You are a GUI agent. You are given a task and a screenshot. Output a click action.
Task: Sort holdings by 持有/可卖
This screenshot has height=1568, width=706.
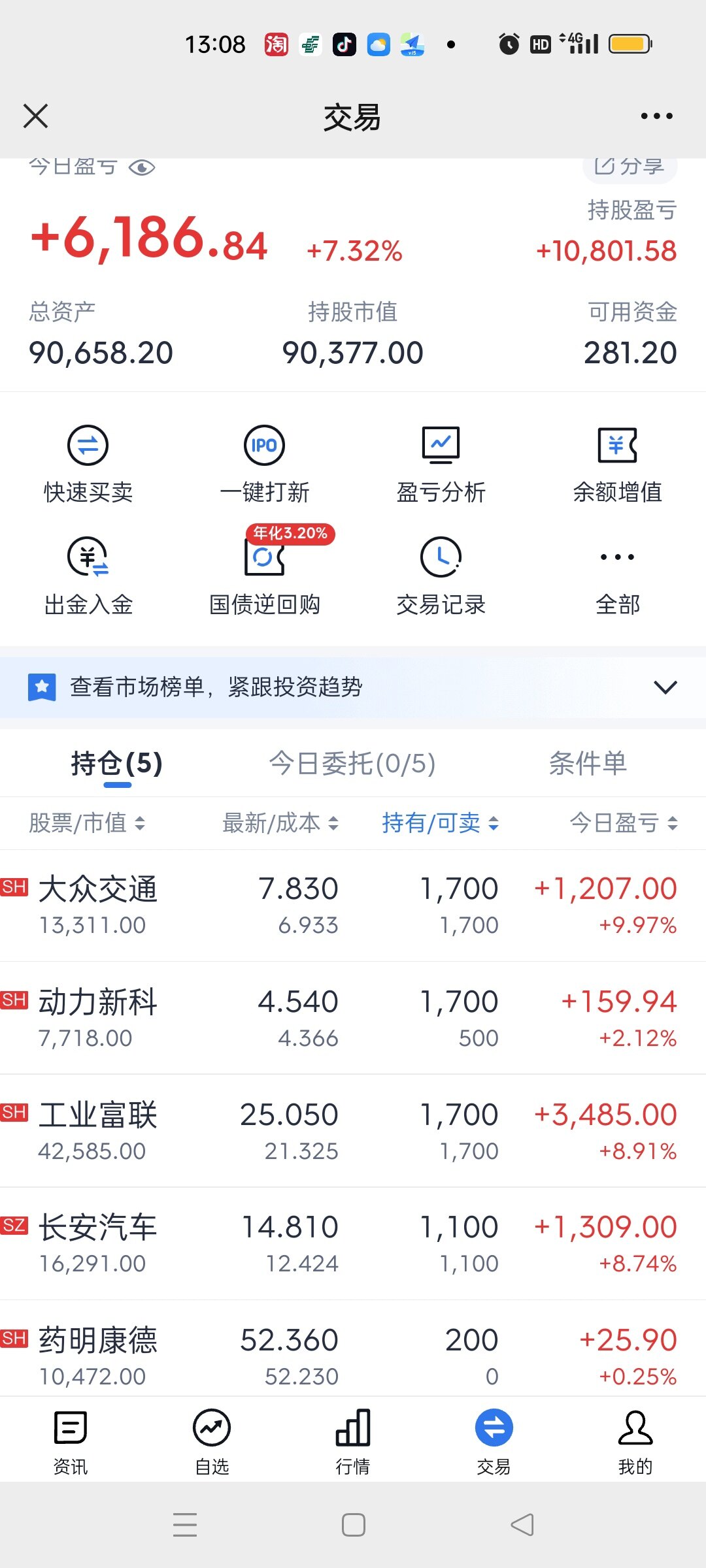coord(440,823)
